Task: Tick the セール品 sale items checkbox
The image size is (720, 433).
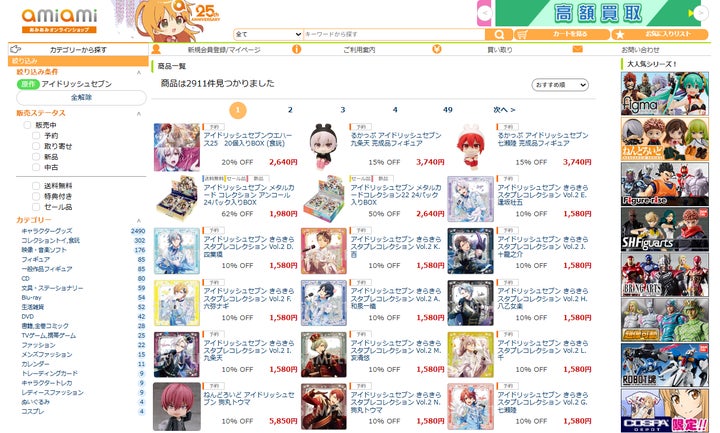Action: 36,207
